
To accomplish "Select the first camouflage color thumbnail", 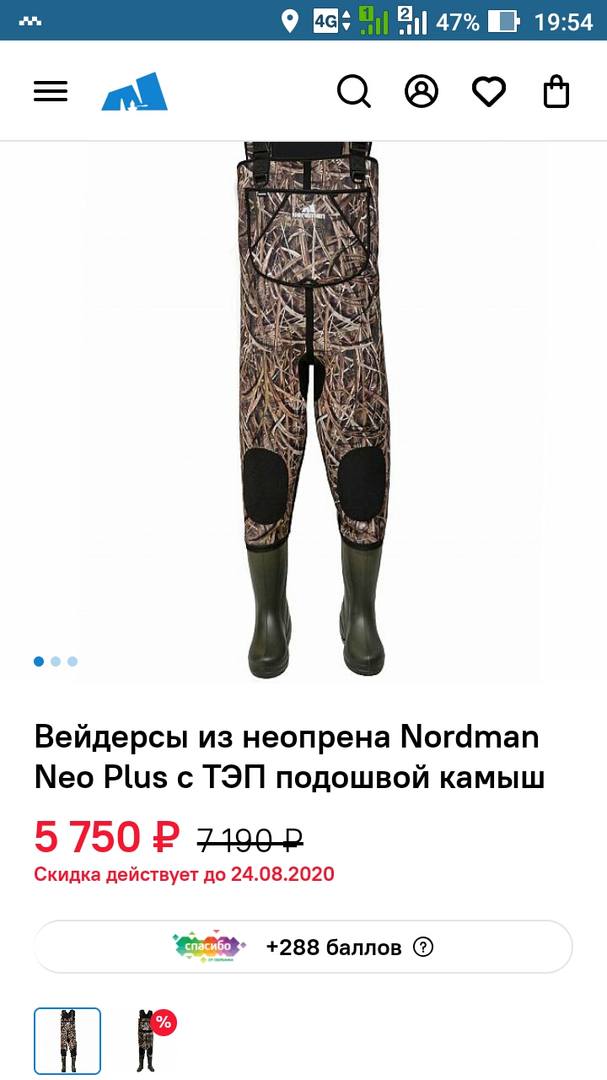I will 67,1041.
